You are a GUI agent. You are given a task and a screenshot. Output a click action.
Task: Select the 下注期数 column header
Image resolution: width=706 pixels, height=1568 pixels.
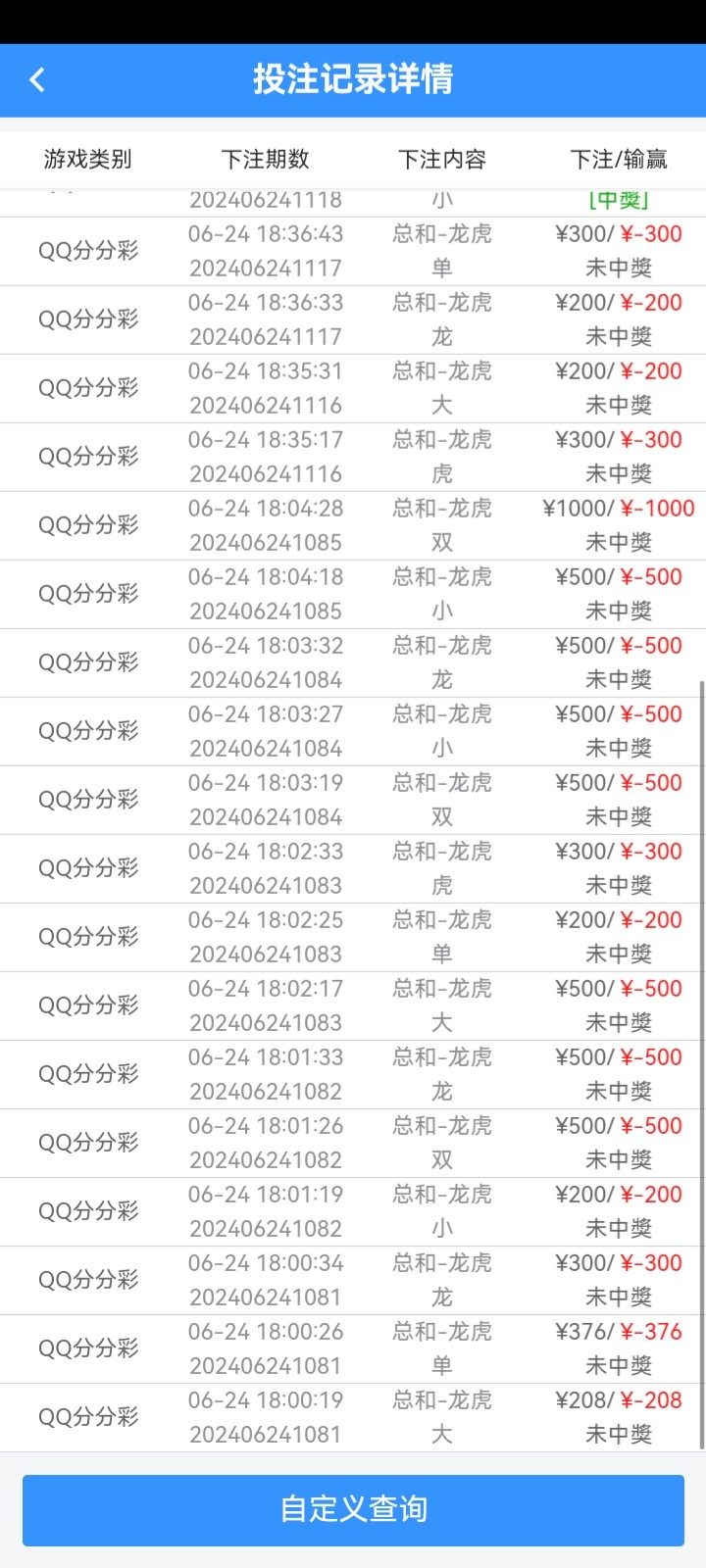coord(265,159)
